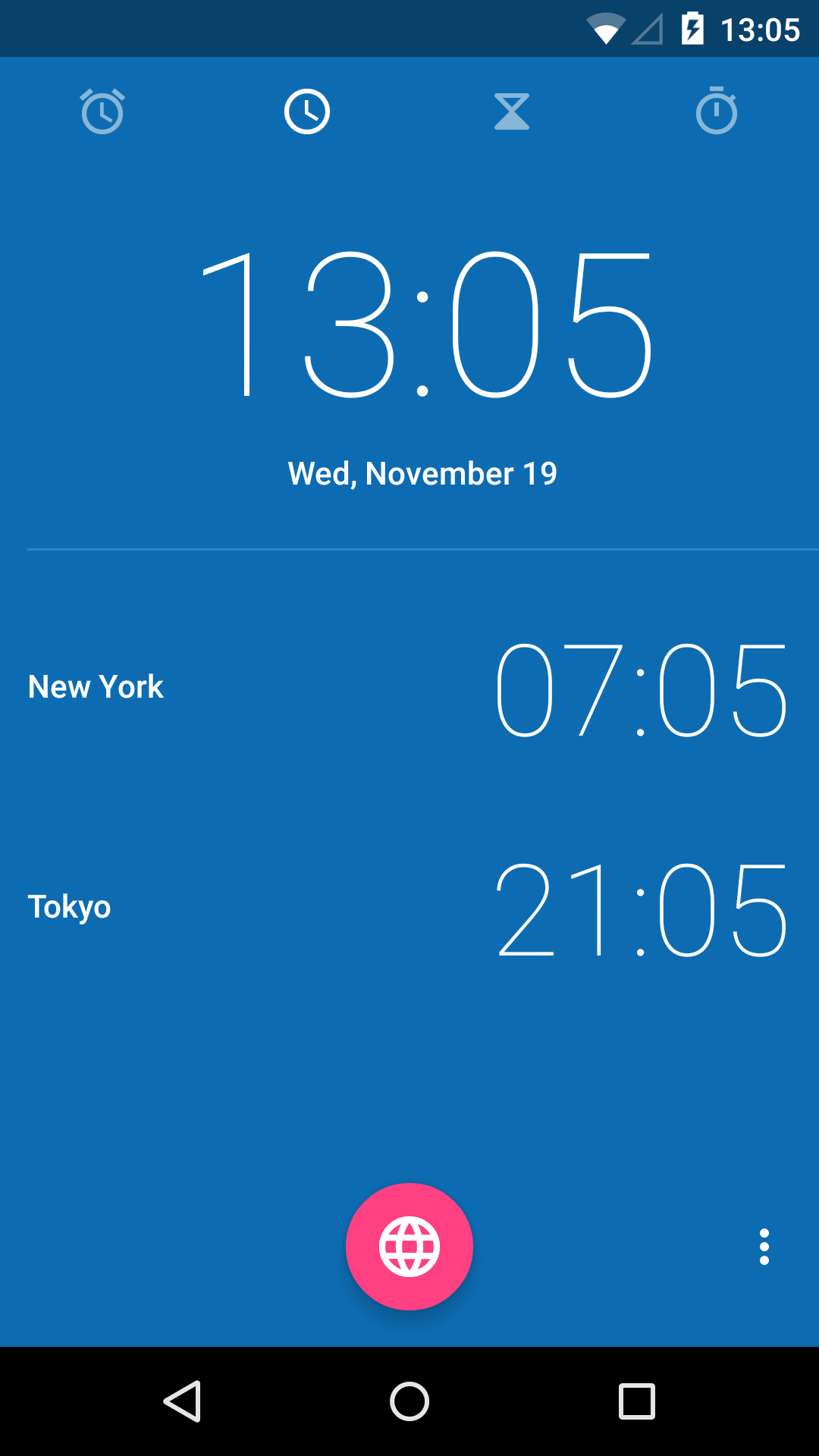Switch to the Stopwatch tab

coord(717,111)
